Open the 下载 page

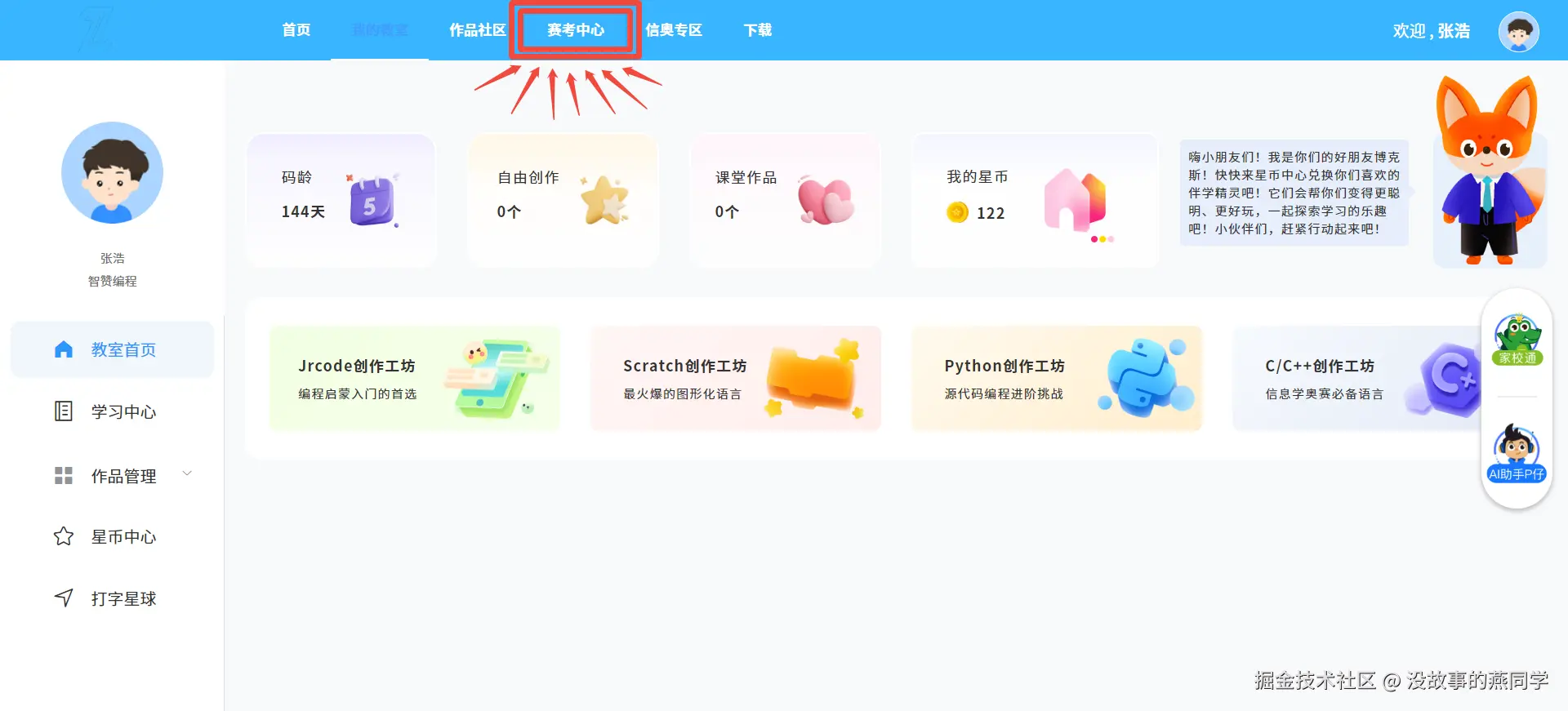click(758, 30)
